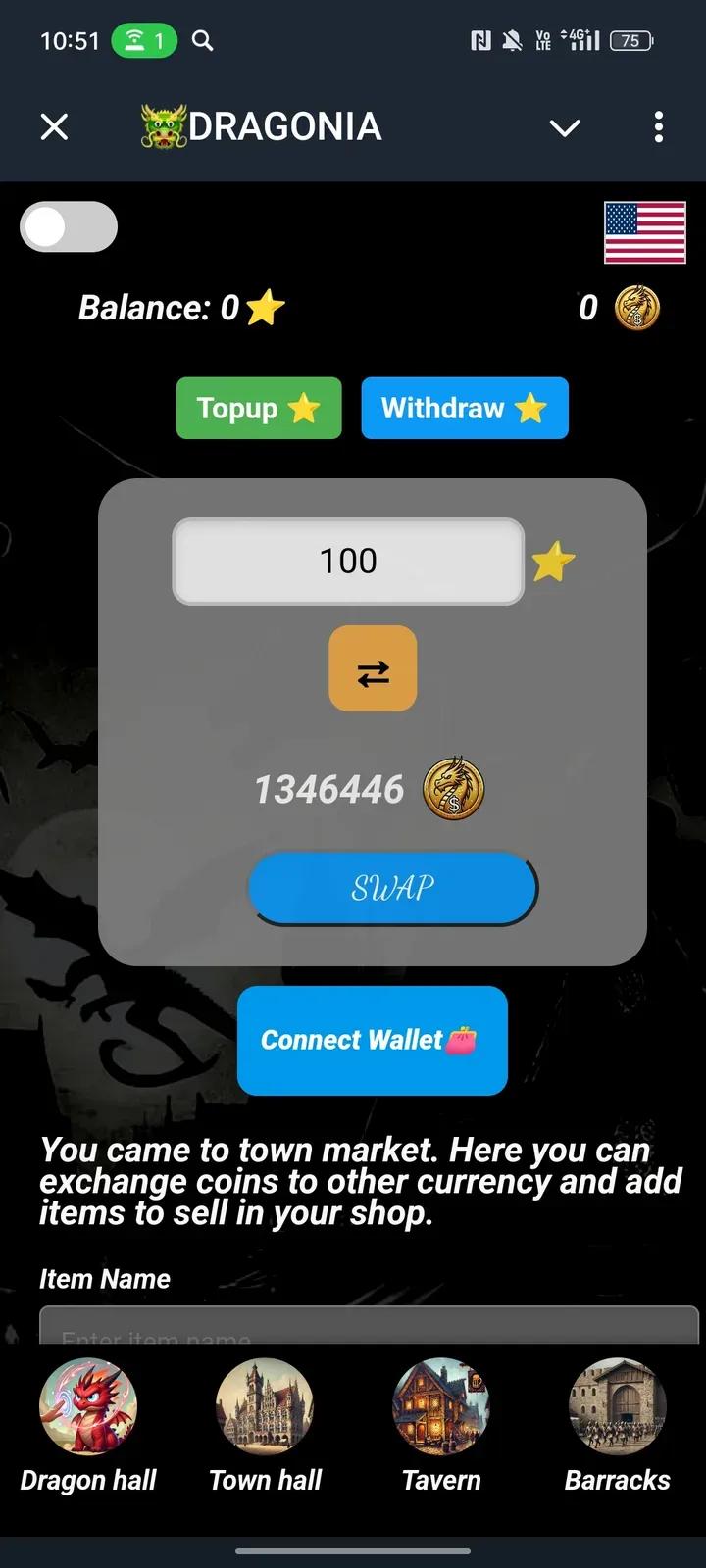Open the Tavern
706x1568 pixels.
coord(441,1426)
